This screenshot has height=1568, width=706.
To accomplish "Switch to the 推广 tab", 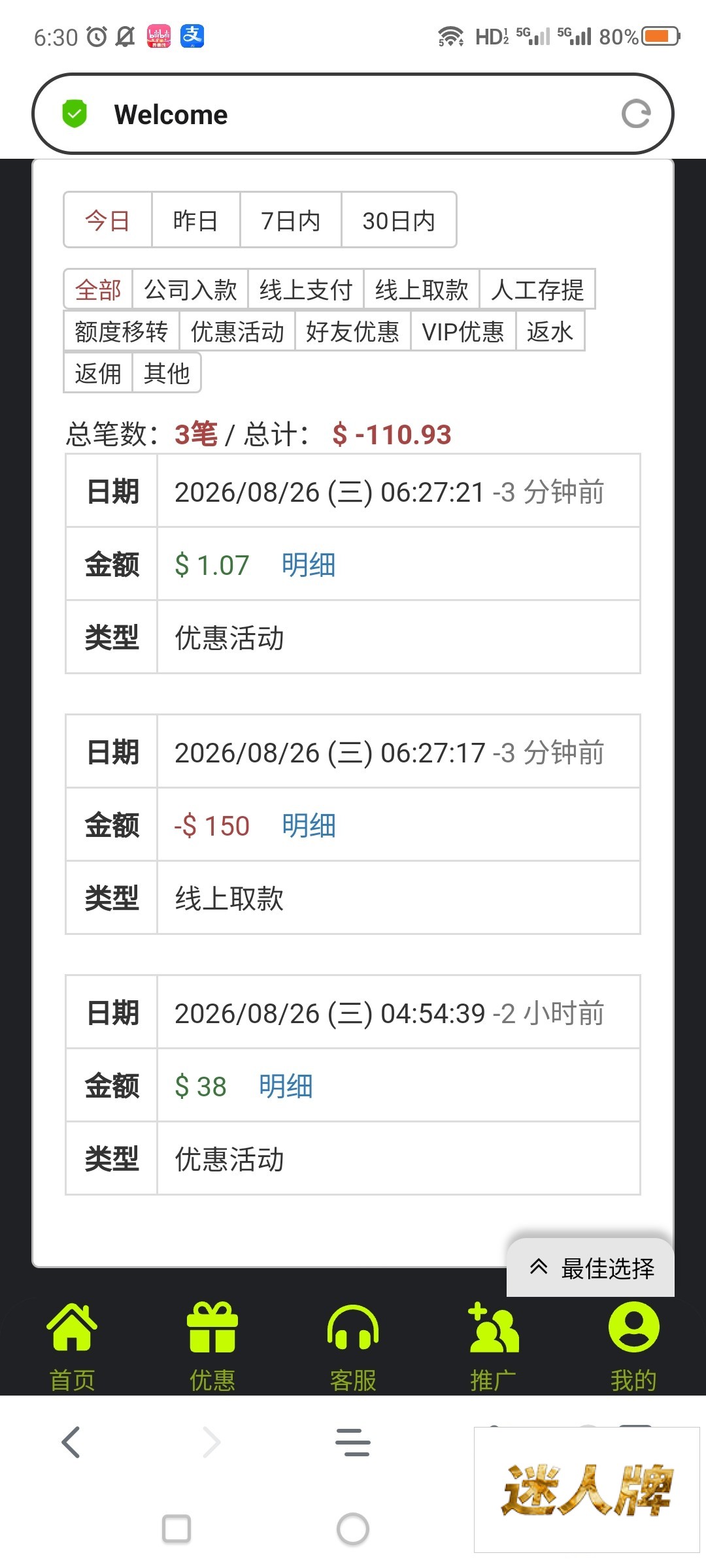I will pos(494,1347).
